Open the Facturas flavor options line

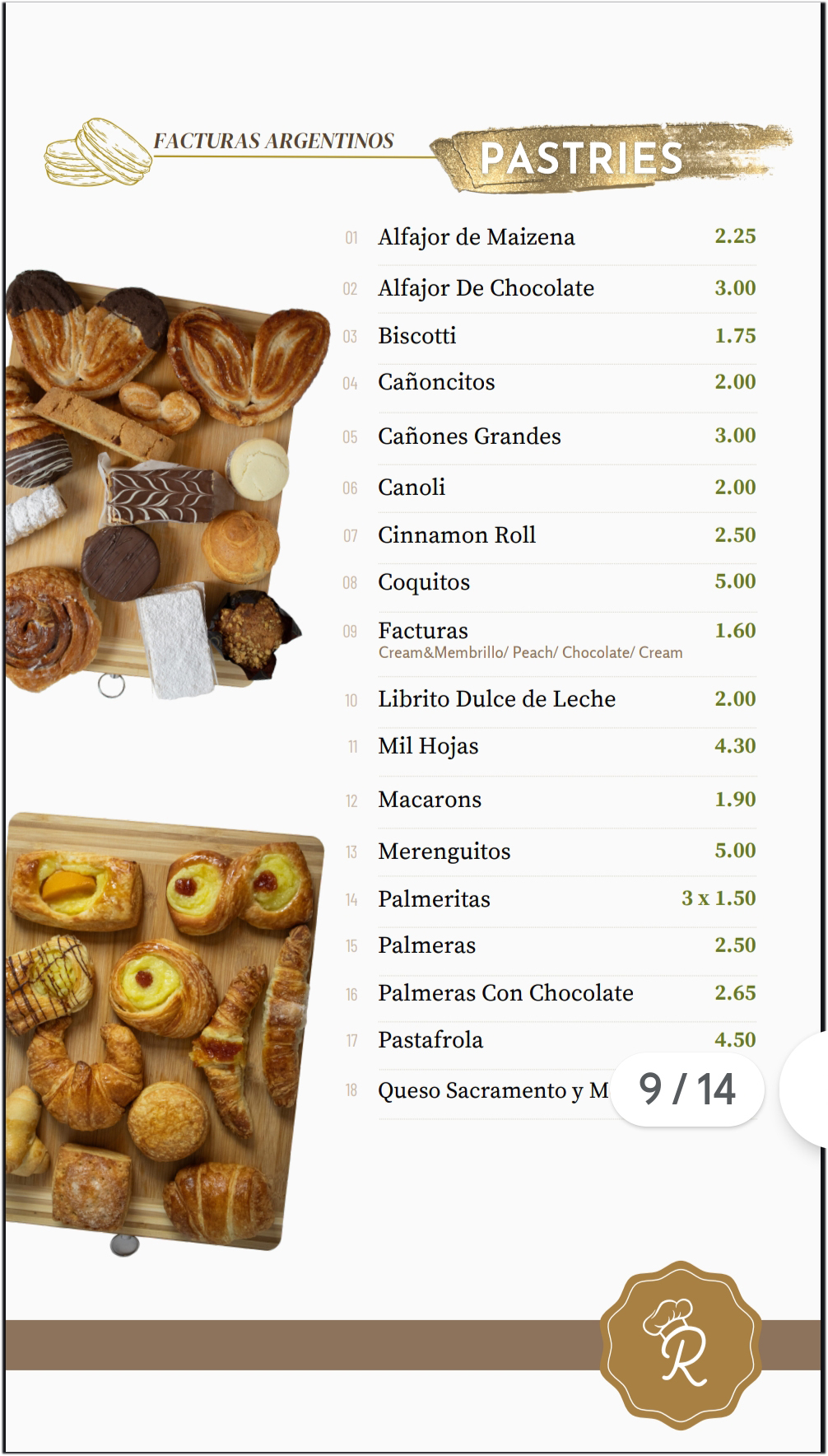click(530, 652)
